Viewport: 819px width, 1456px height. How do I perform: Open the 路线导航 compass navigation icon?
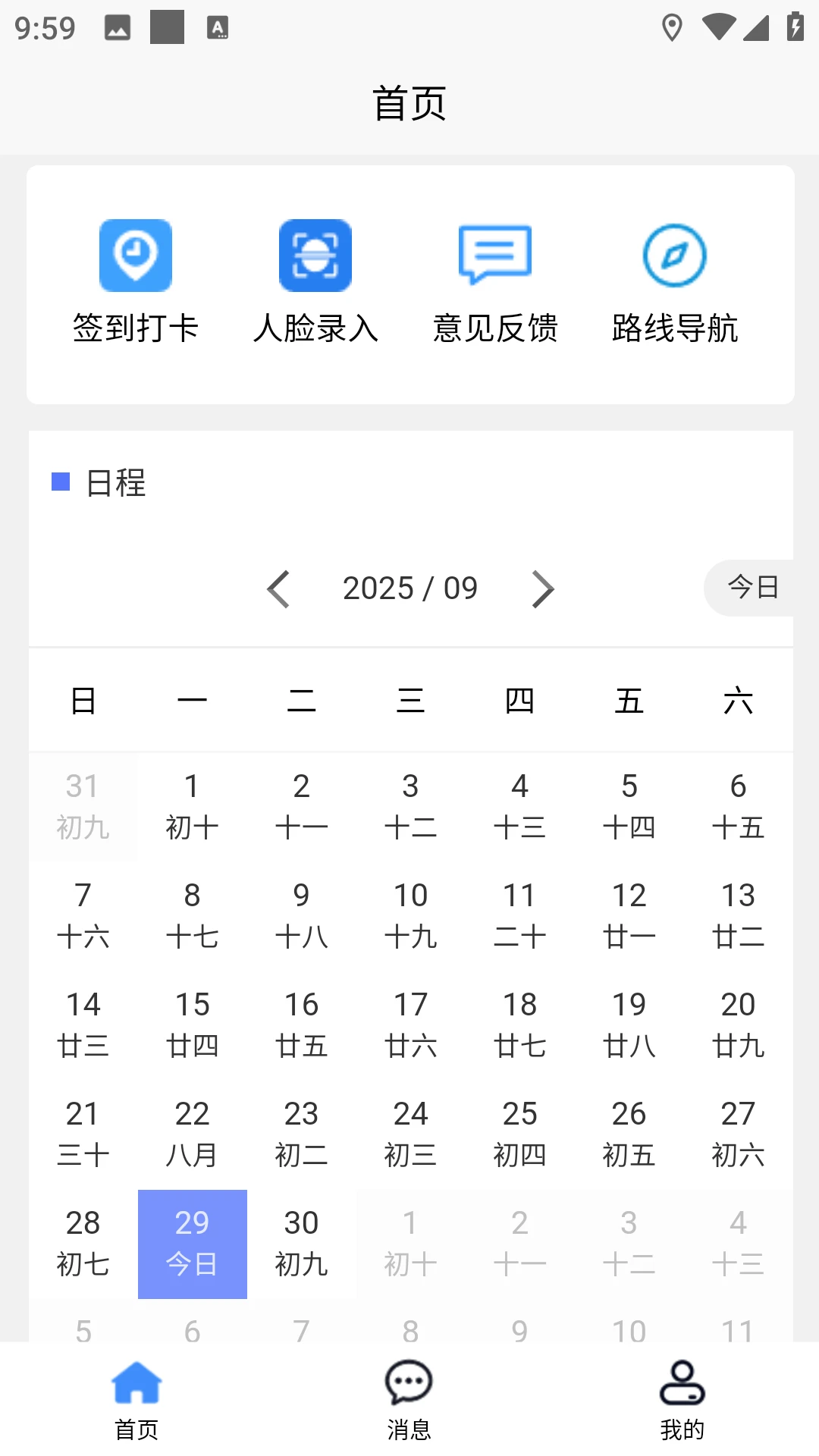click(x=674, y=255)
